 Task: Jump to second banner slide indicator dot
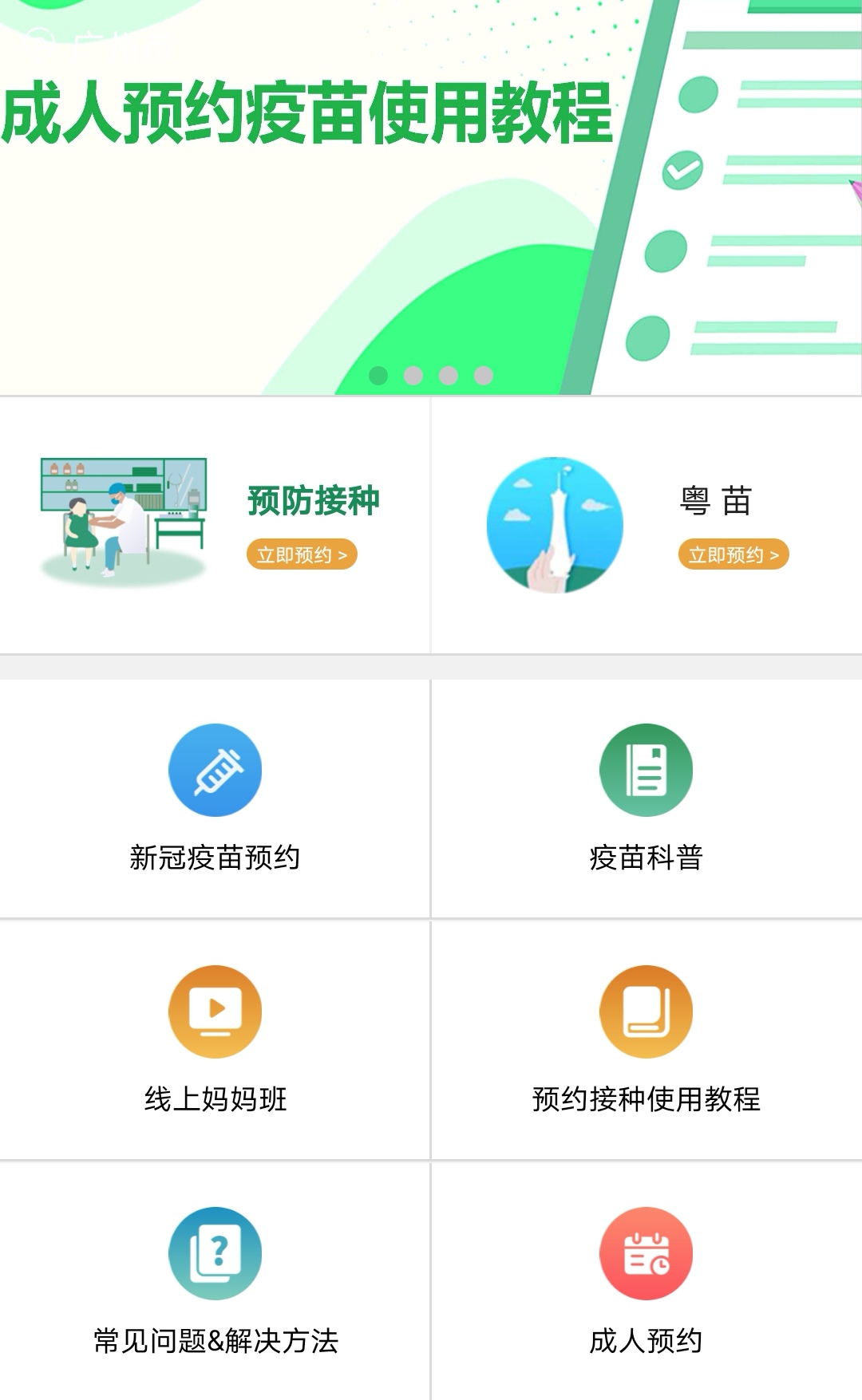[x=413, y=376]
